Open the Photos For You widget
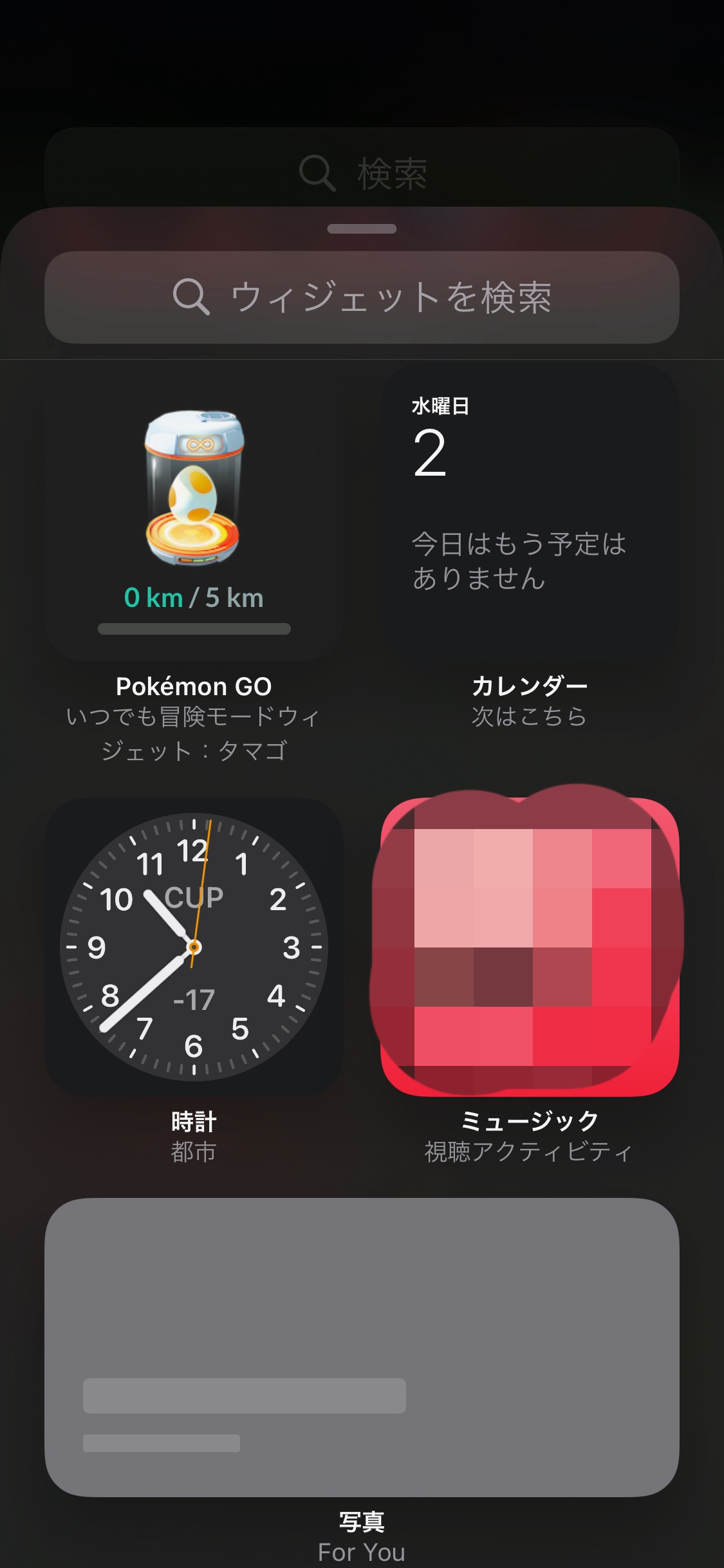724x1568 pixels. click(x=362, y=1347)
